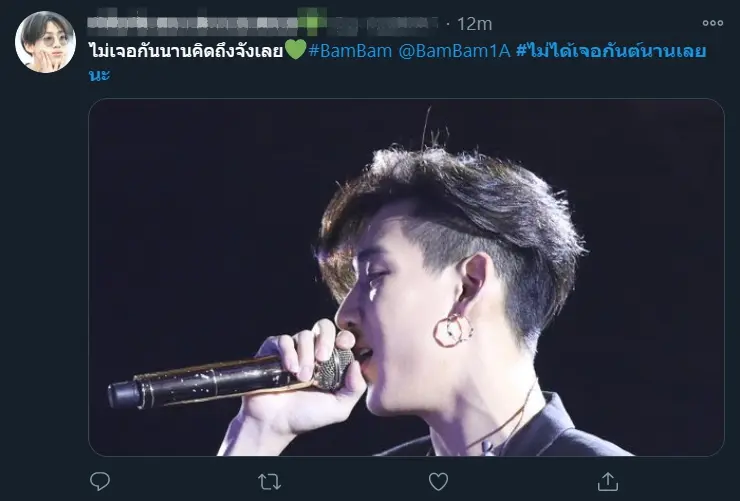Retweet this post
Viewport: 740px width, 501px height.
[x=269, y=481]
